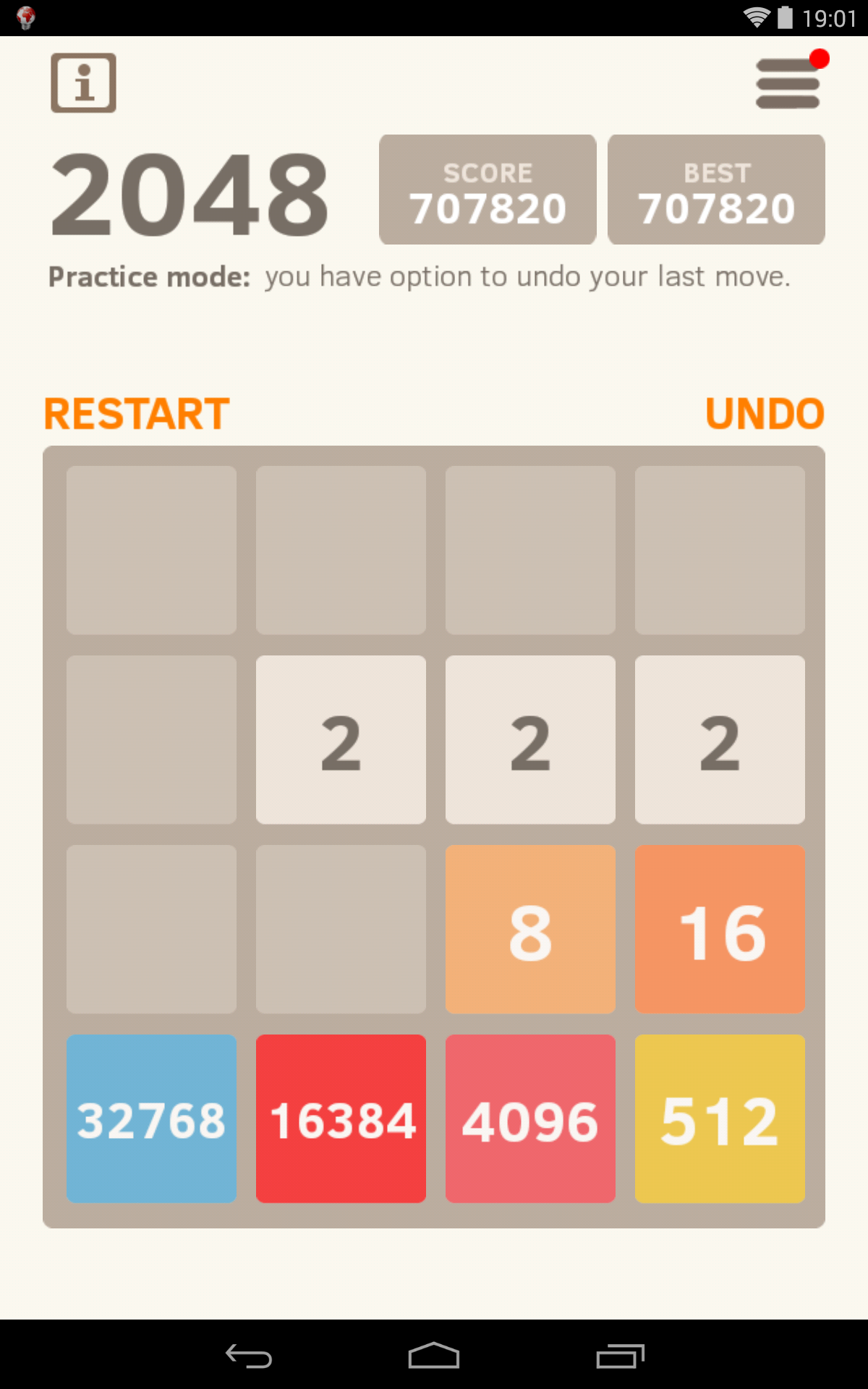Go to the Android home screen
868x1389 pixels.
[434, 1356]
